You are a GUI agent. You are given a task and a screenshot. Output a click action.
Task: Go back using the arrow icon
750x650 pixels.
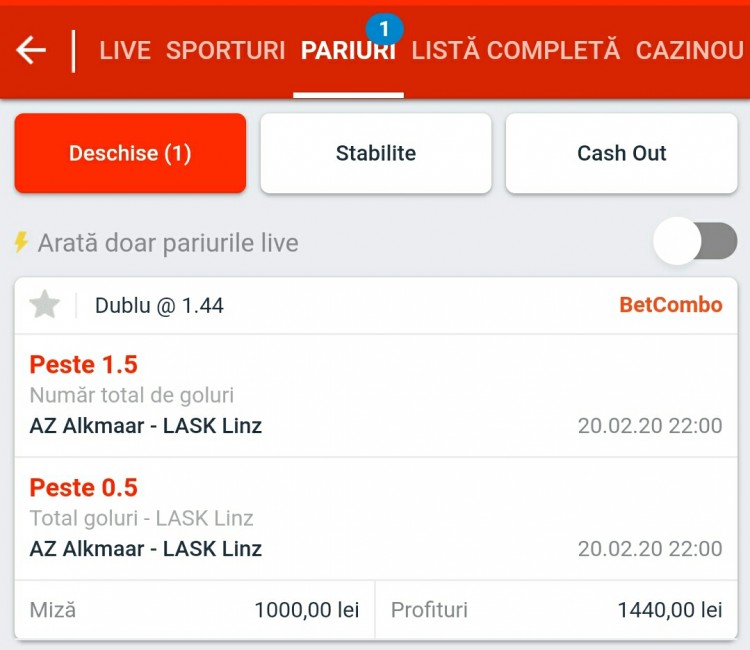(32, 50)
